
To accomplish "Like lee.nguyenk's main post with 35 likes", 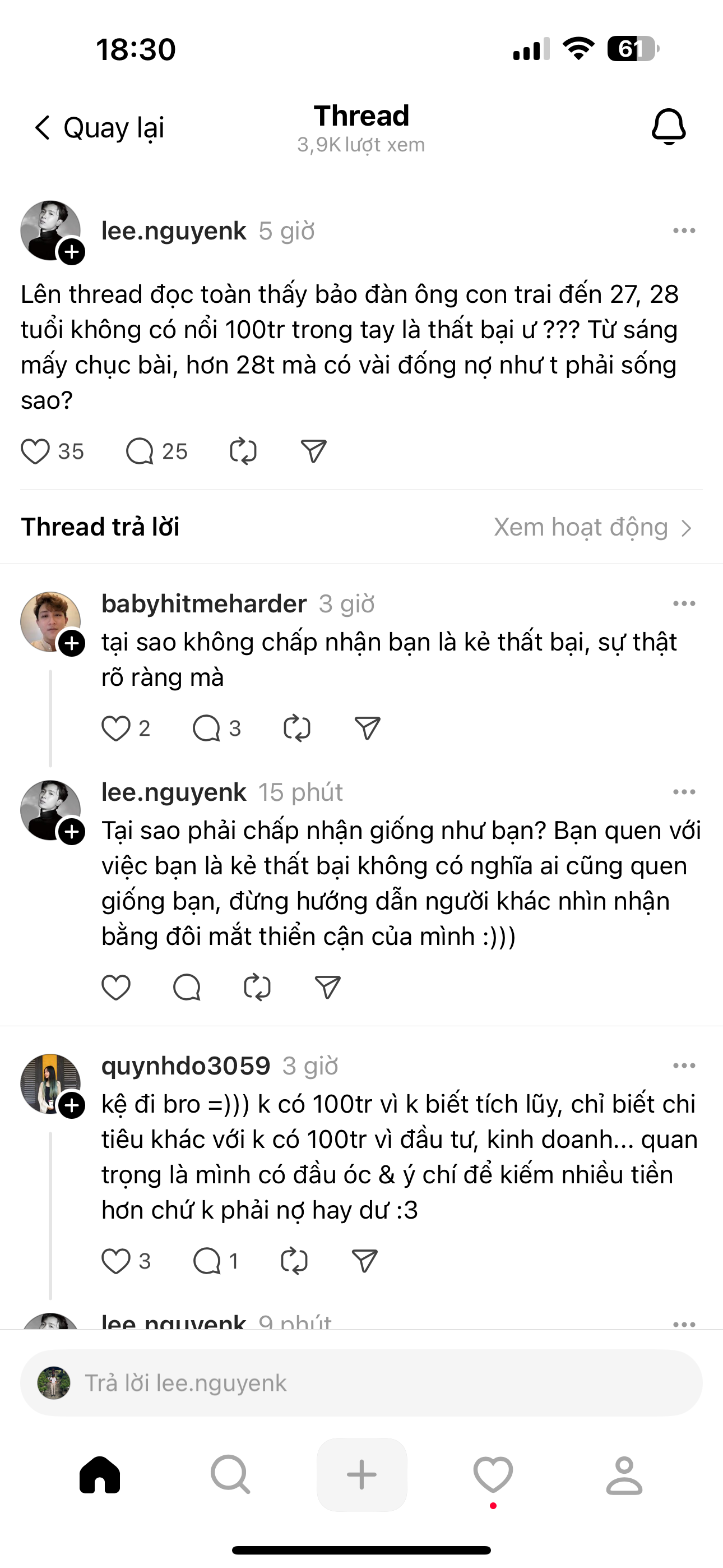I will click(35, 451).
